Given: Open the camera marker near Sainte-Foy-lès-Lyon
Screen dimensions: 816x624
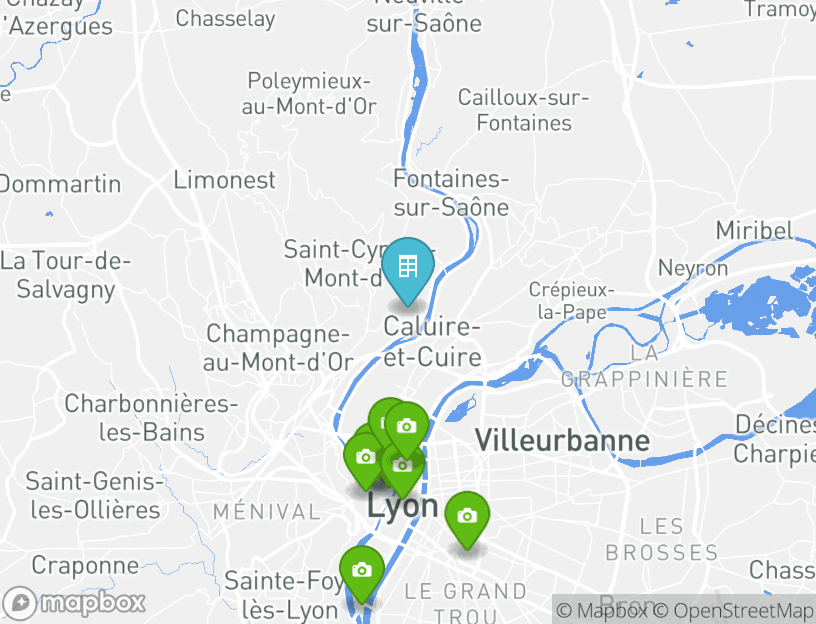Looking at the screenshot, I should click(361, 571).
